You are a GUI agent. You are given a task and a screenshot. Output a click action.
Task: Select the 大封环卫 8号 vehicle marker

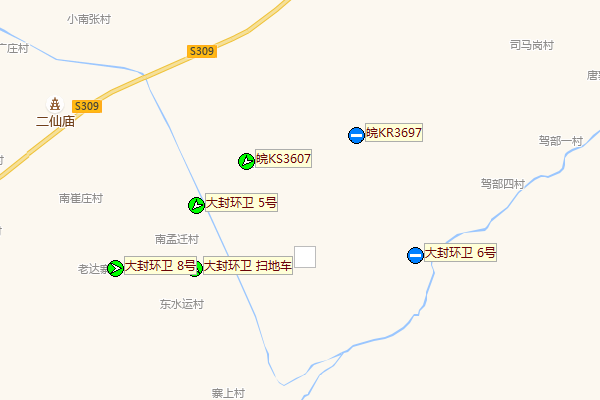click(x=116, y=268)
